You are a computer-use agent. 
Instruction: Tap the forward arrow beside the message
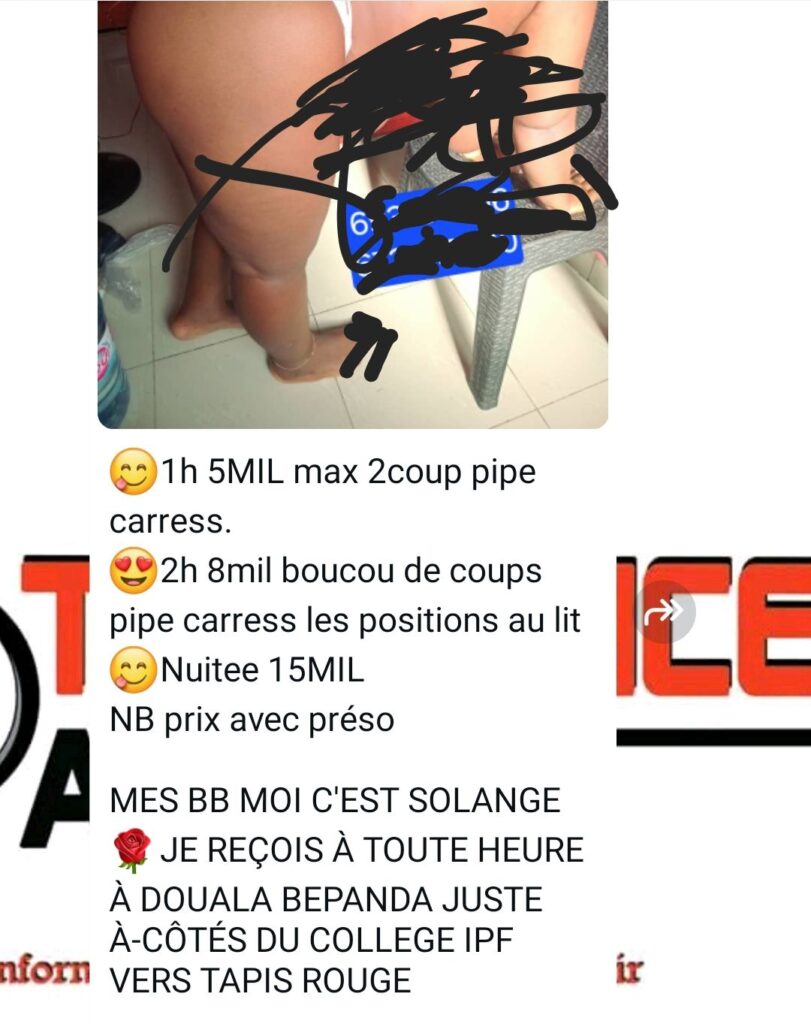click(666, 611)
